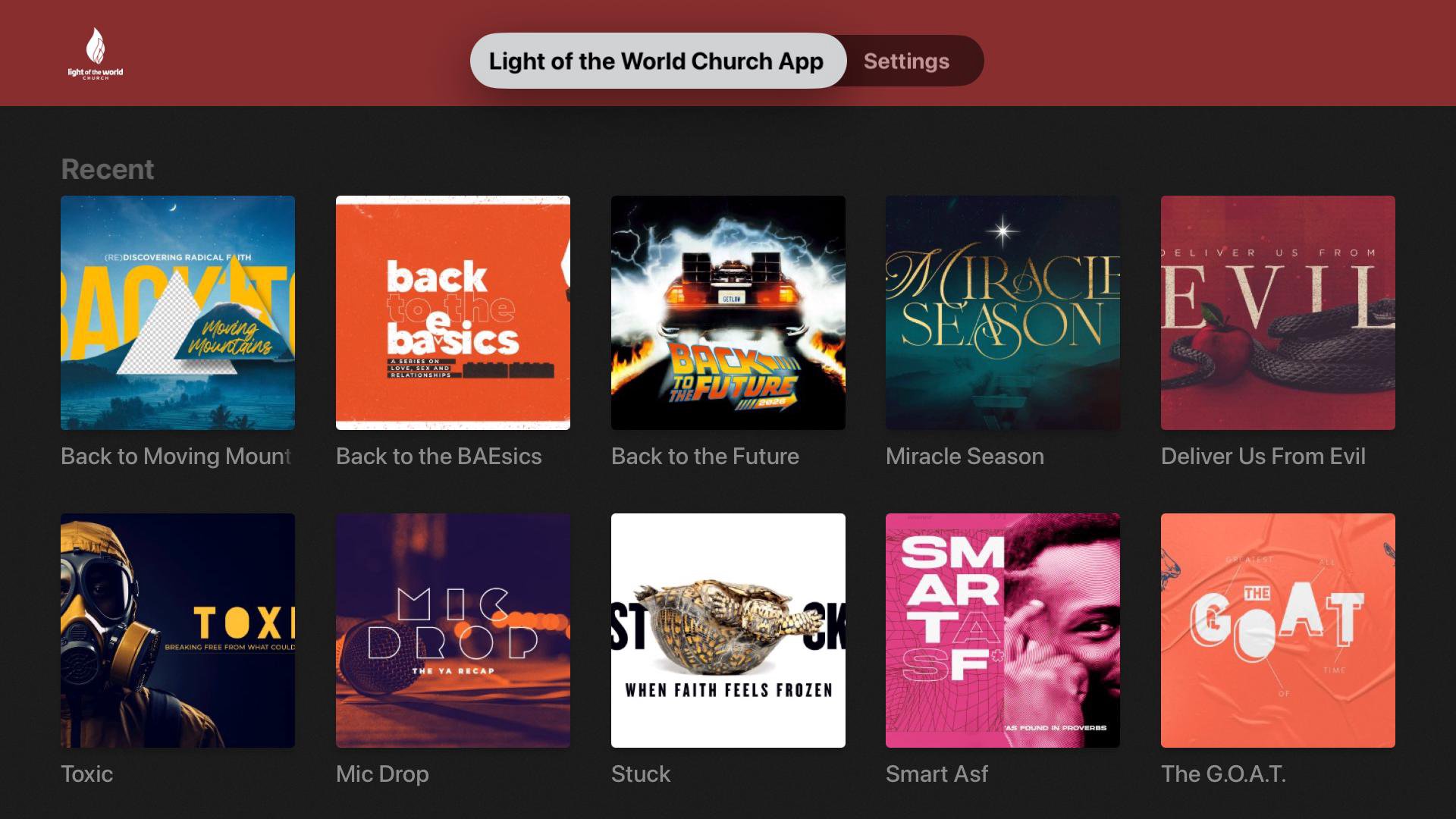1456x819 pixels.
Task: Open the Miracle Season series
Action: click(x=1003, y=312)
